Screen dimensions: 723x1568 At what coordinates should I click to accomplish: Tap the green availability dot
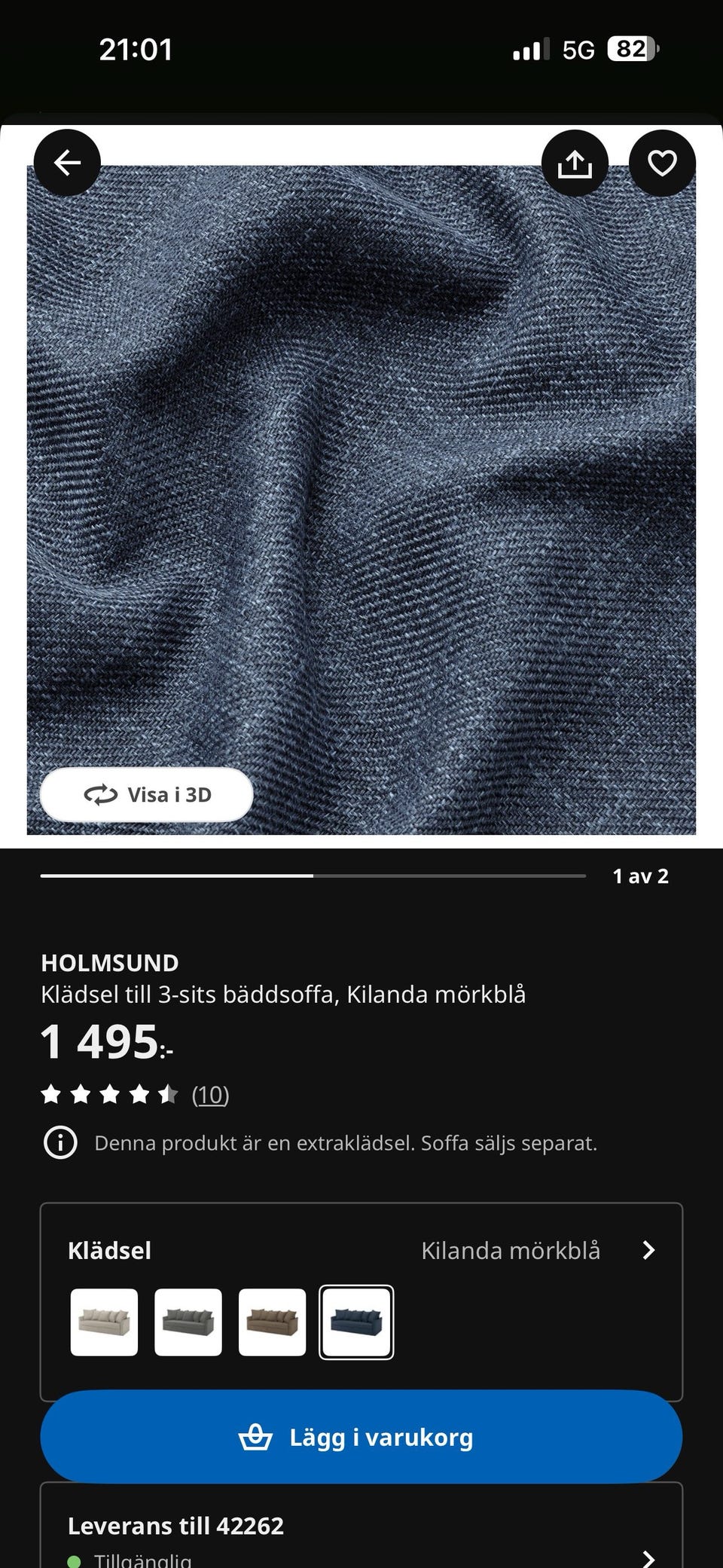75,1557
